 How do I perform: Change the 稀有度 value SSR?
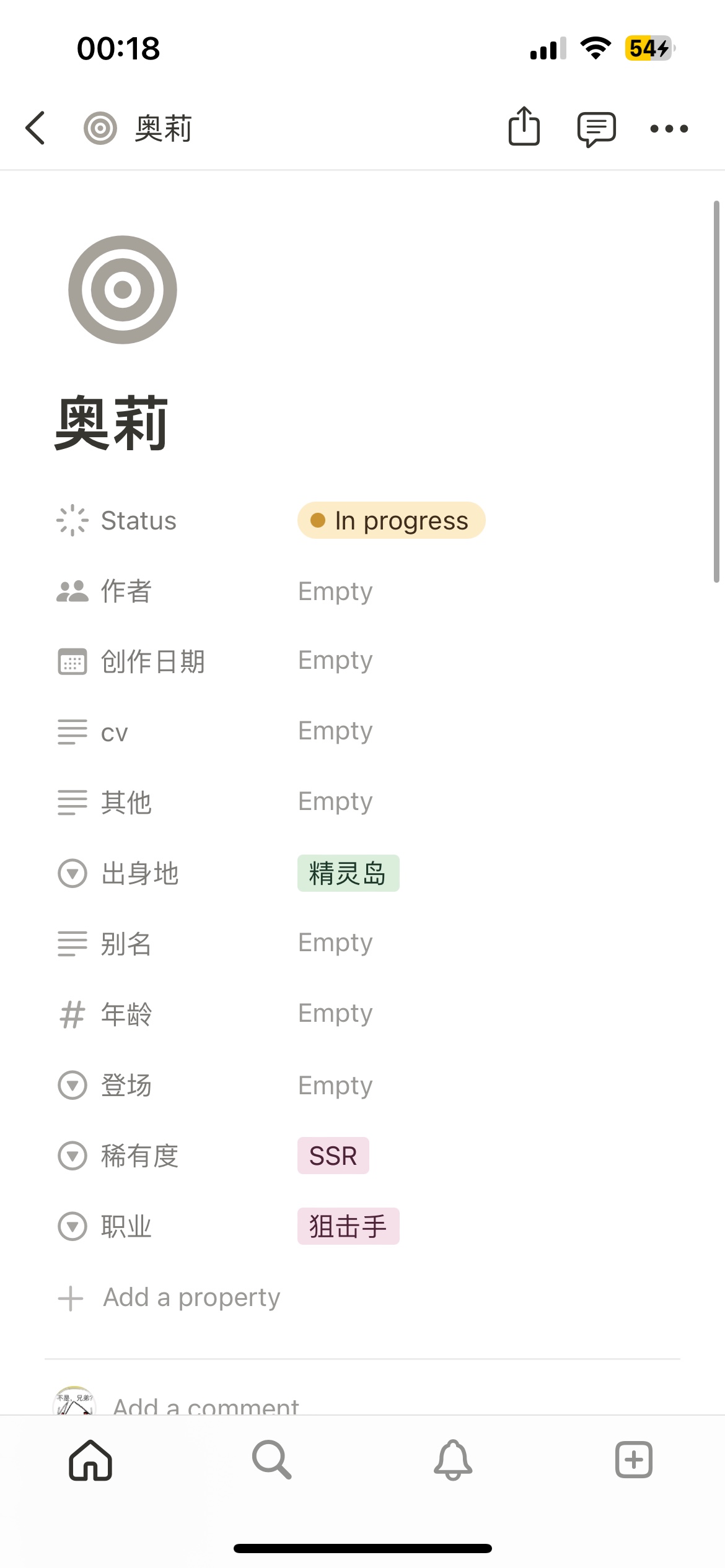coord(333,1156)
